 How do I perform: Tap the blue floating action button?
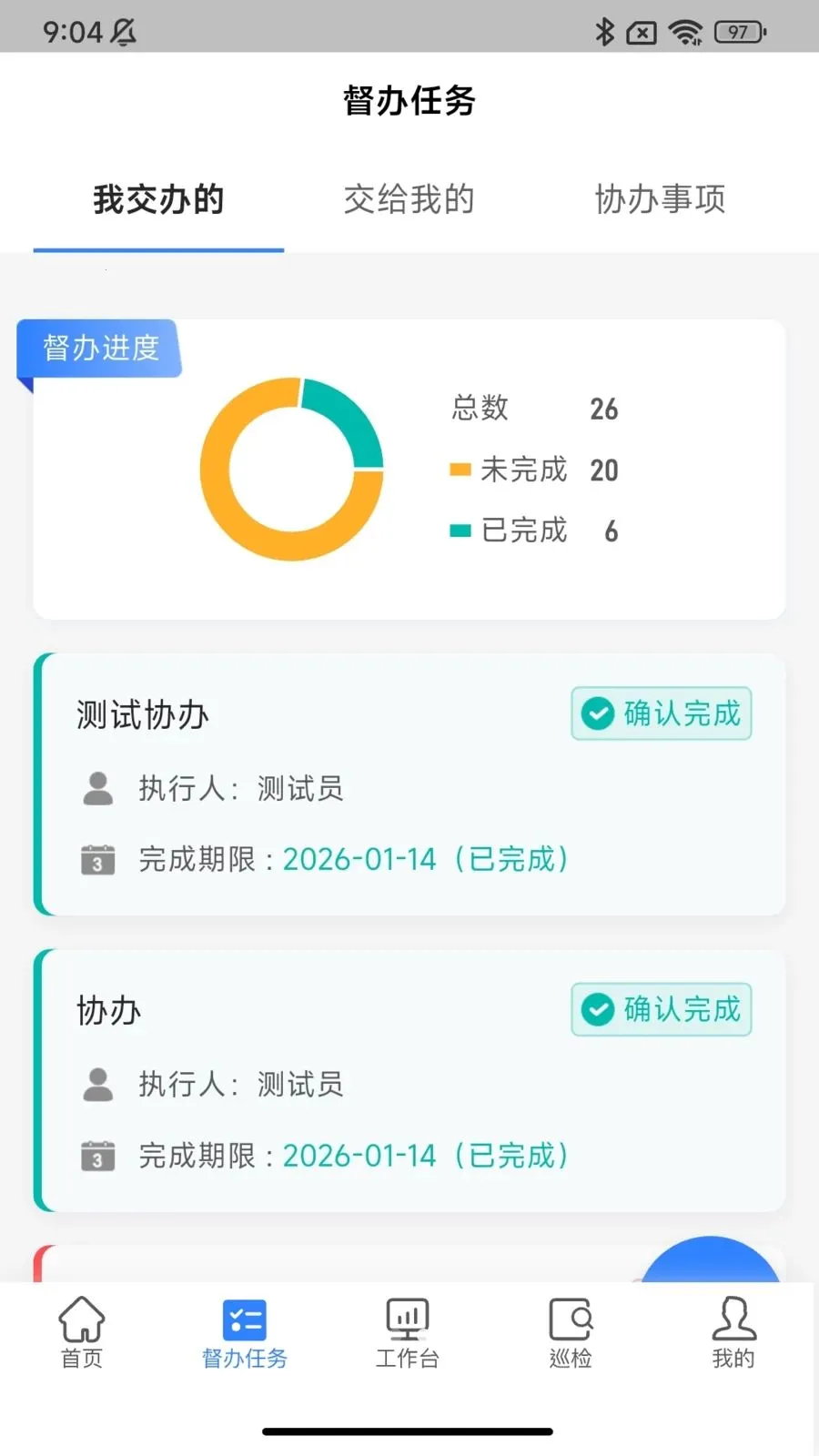tap(710, 1261)
